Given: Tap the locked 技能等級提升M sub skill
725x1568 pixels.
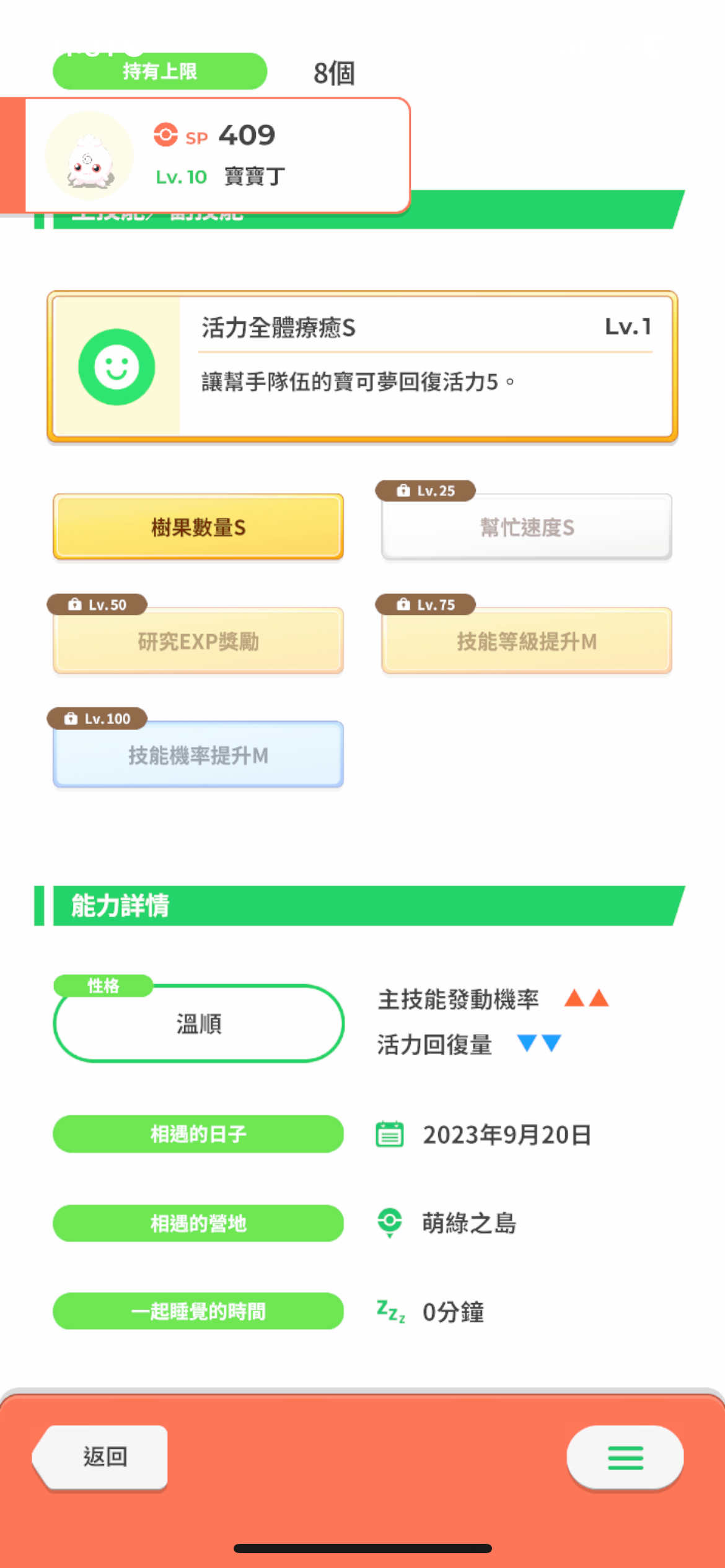Looking at the screenshot, I should click(x=527, y=640).
